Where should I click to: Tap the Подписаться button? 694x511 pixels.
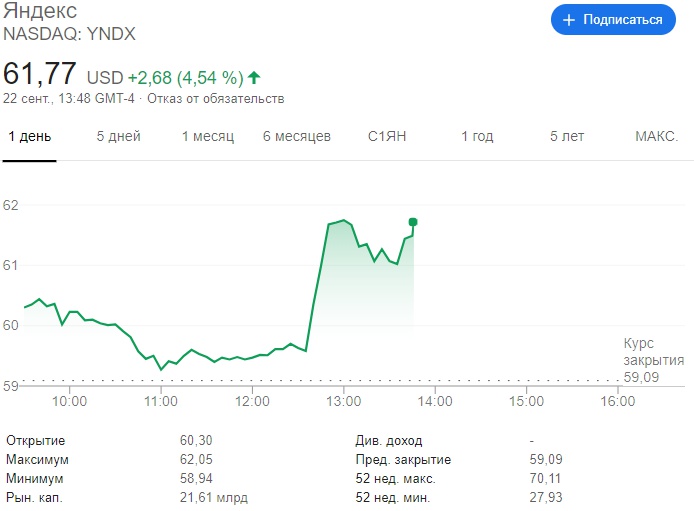(613, 19)
